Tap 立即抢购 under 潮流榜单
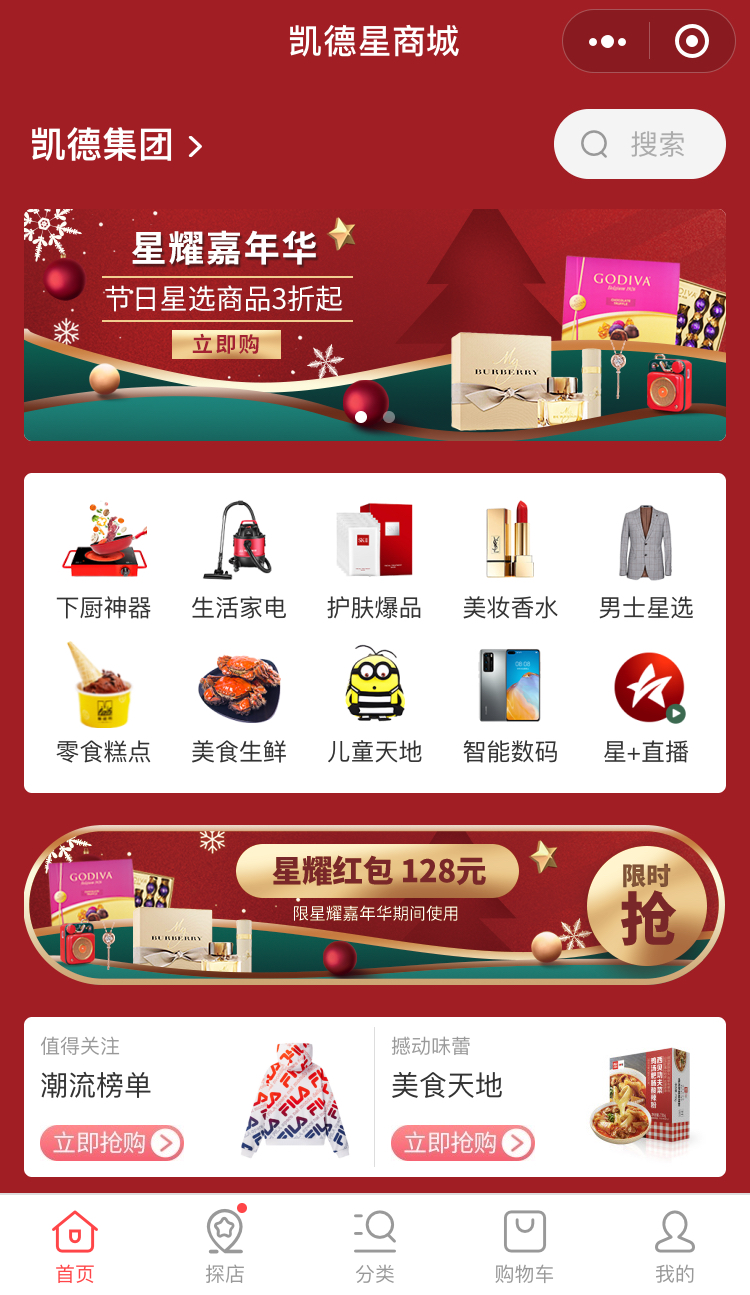 [x=112, y=1143]
